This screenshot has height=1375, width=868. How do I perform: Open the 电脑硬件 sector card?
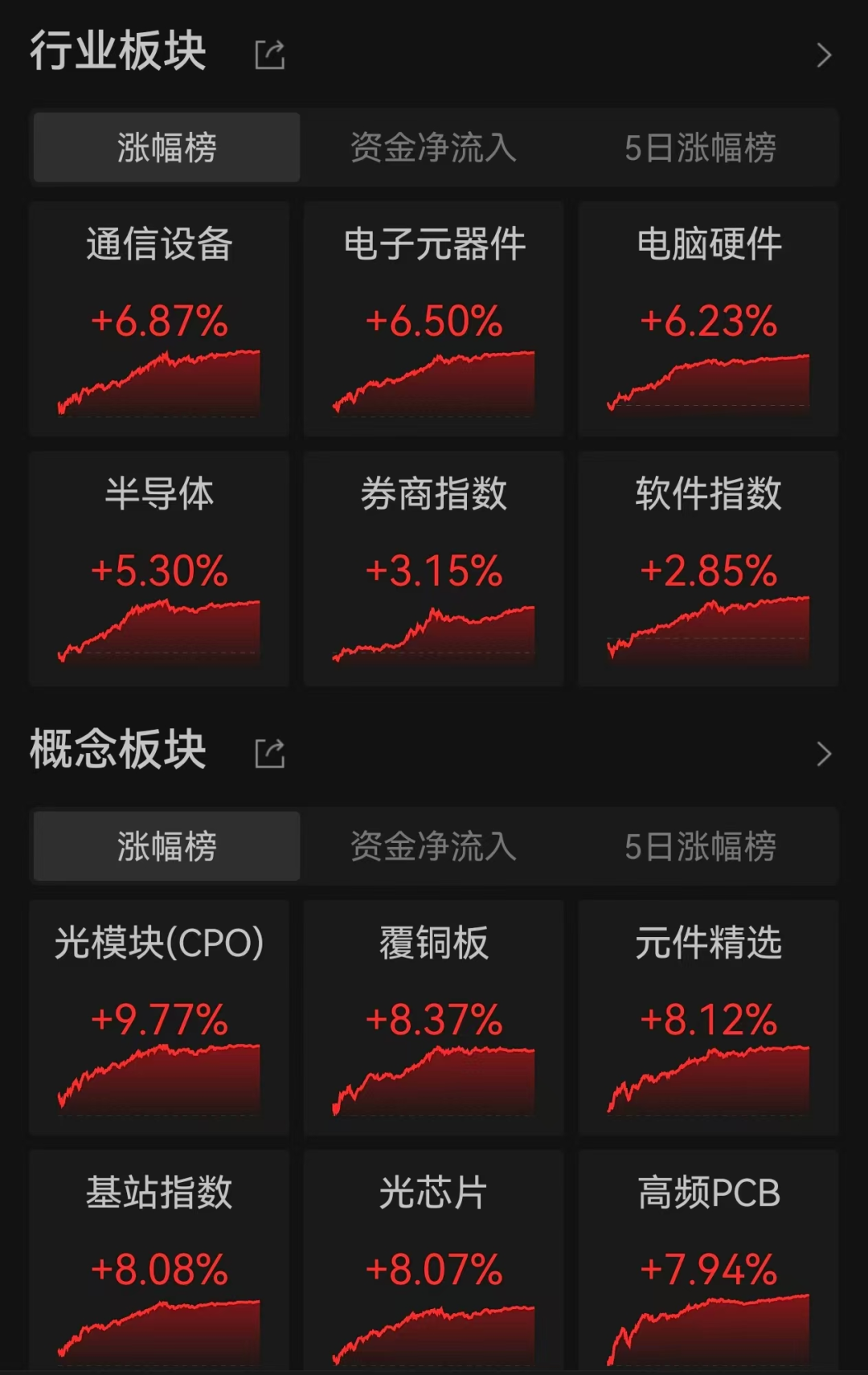[708, 319]
